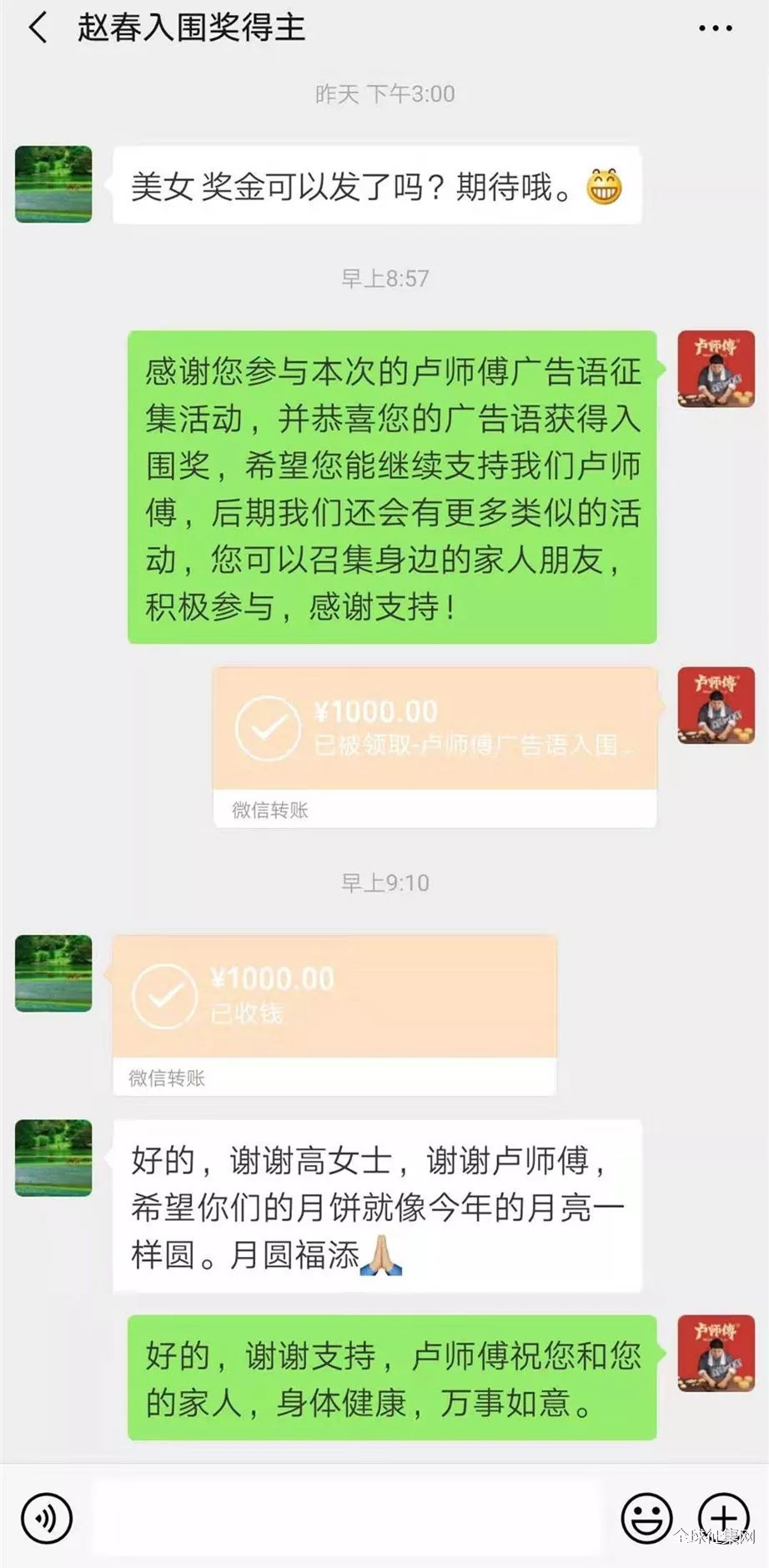
Task: Open the three-dot chat info menu
Action: click(715, 28)
